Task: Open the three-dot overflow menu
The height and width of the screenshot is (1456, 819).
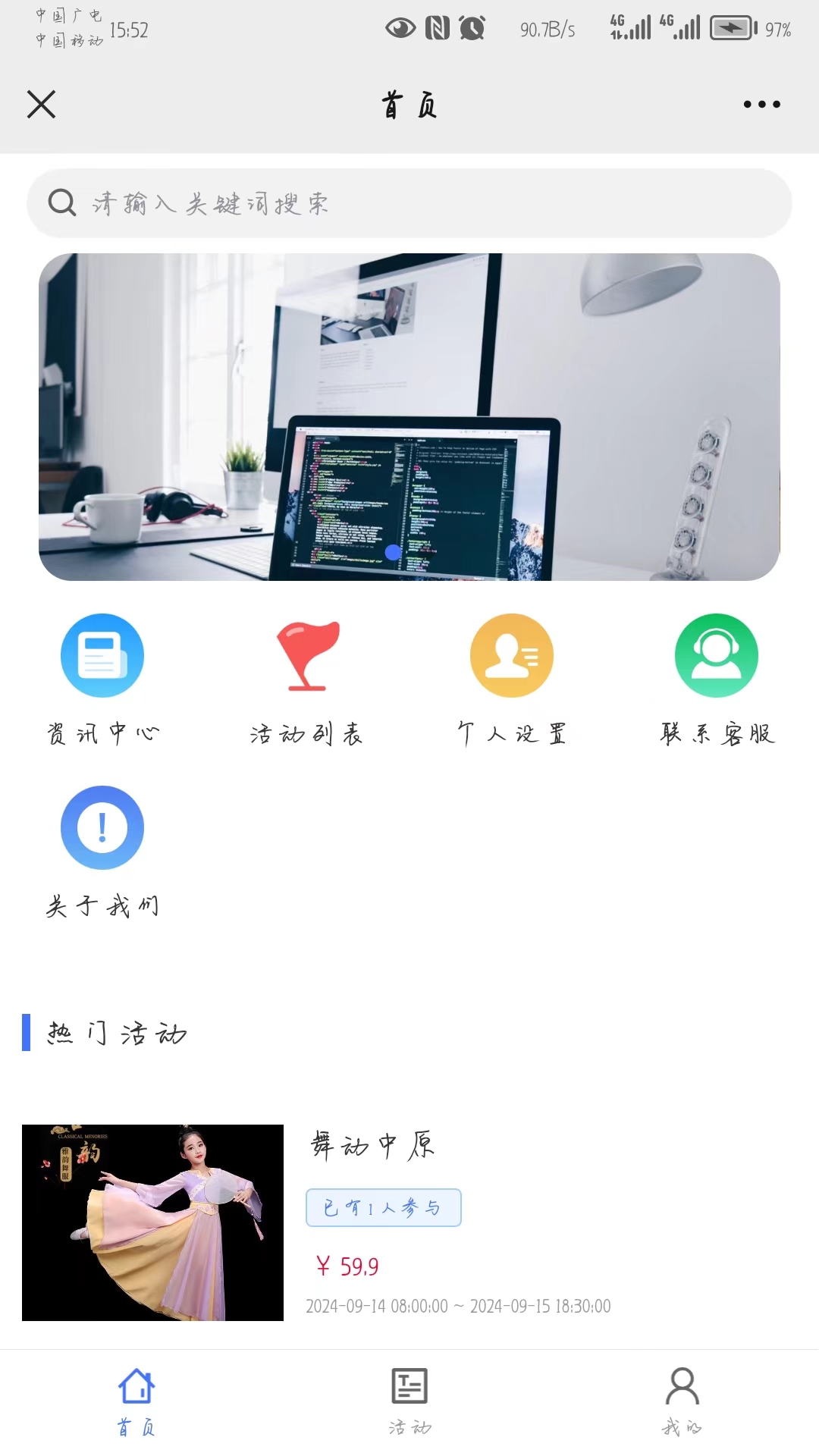Action: point(761,105)
